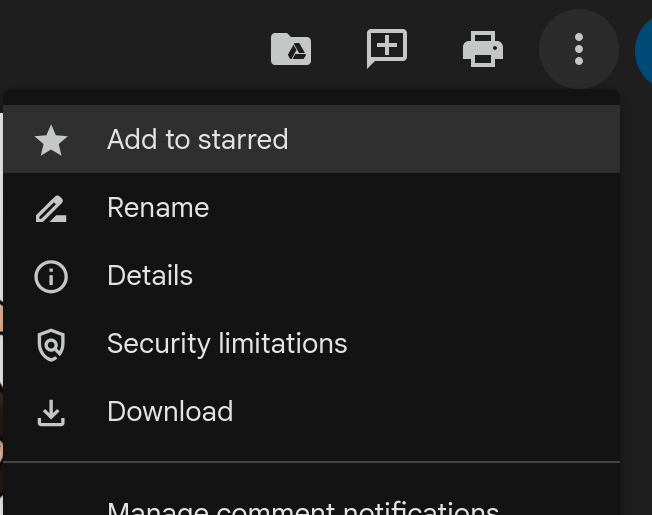The width and height of the screenshot is (652, 515).
Task: Choose the Rename option
Action: [158, 208]
